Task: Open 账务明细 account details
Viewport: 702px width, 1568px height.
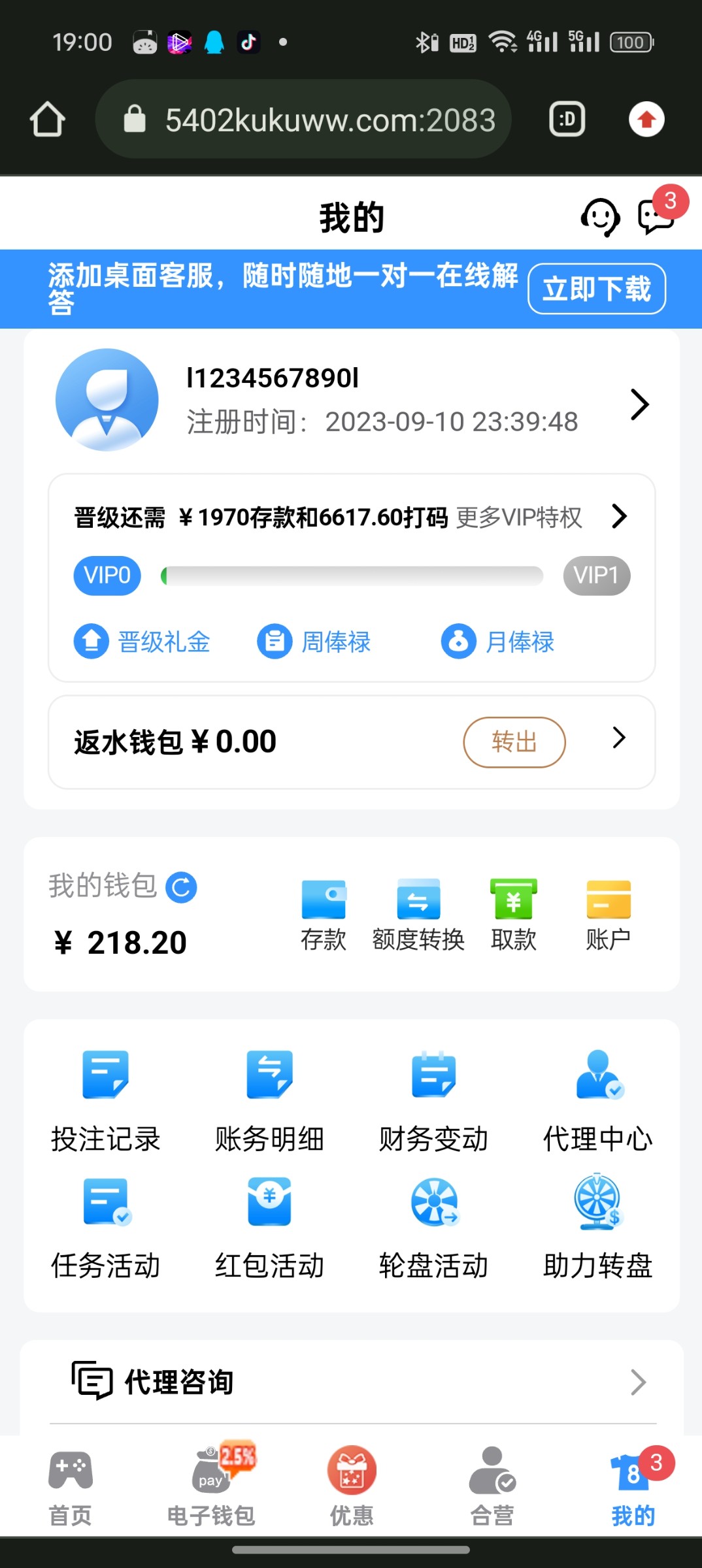Action: pyautogui.click(x=270, y=1102)
